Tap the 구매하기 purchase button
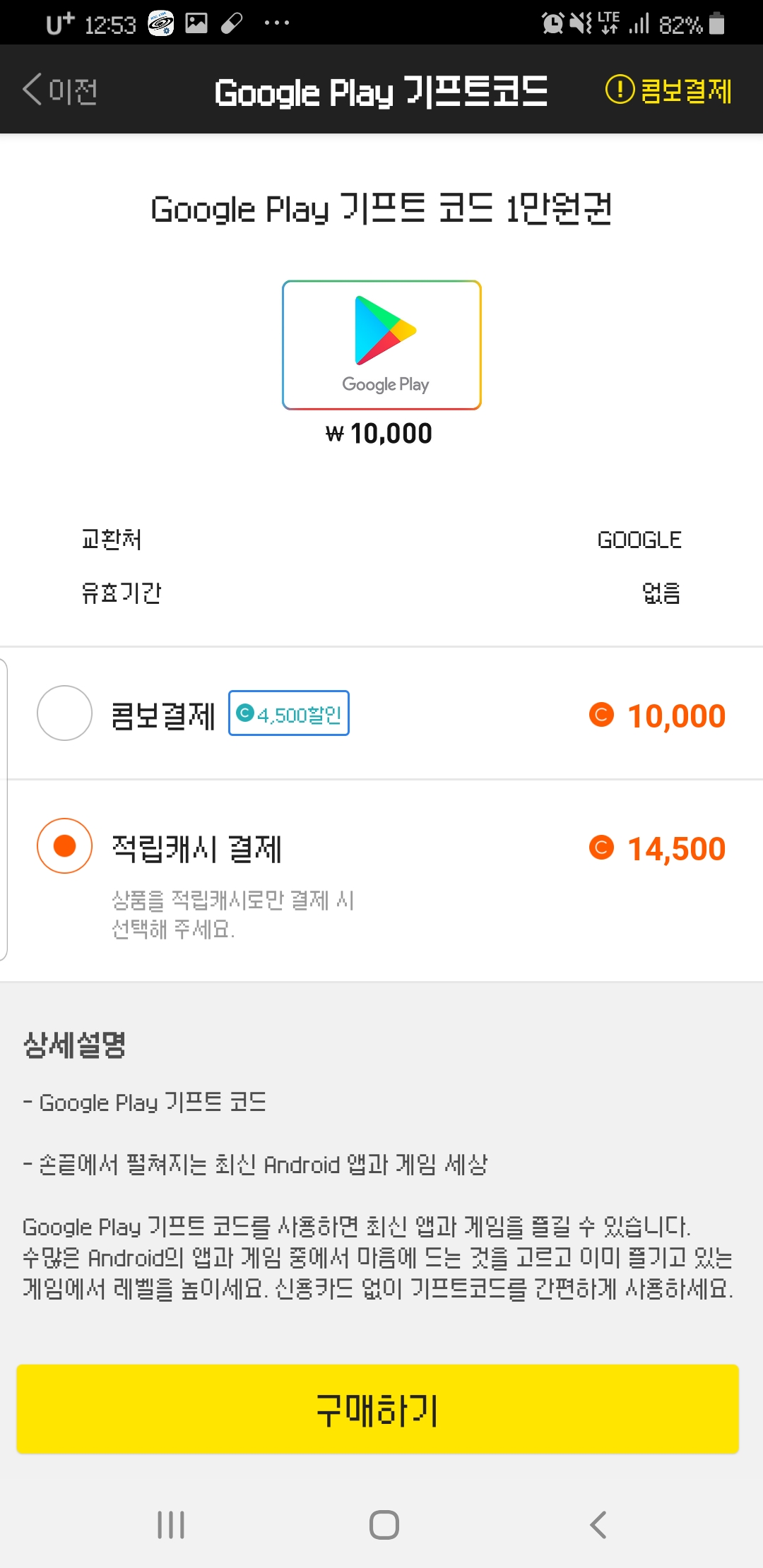The image size is (763, 1568). (377, 1409)
